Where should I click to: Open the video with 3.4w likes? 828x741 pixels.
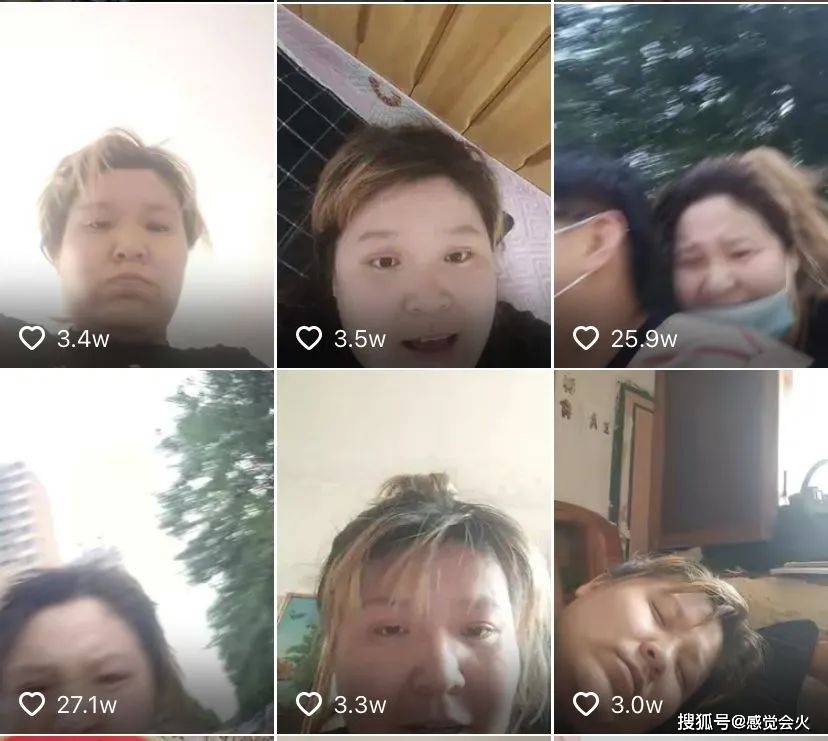pos(137,185)
